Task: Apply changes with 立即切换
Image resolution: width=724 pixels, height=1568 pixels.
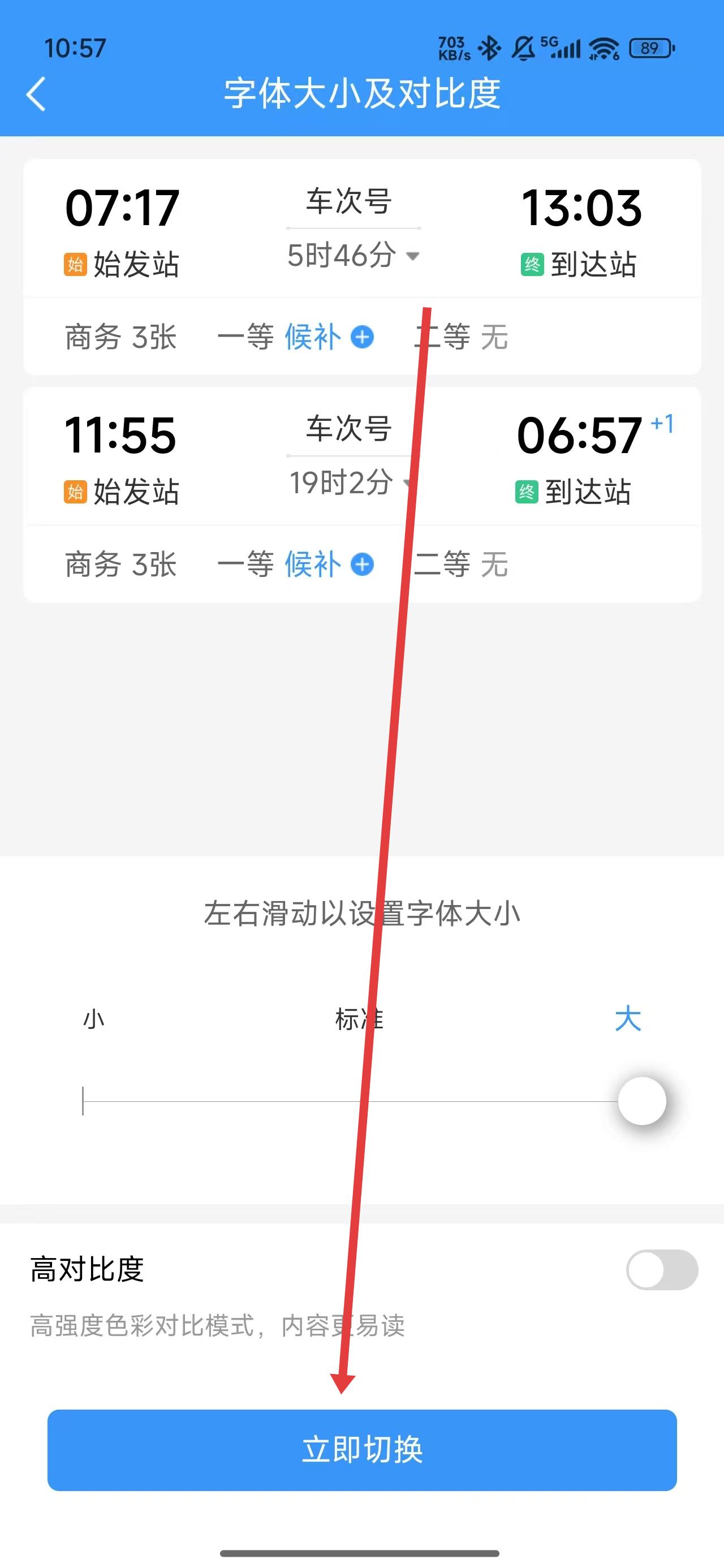Action: [361, 1449]
